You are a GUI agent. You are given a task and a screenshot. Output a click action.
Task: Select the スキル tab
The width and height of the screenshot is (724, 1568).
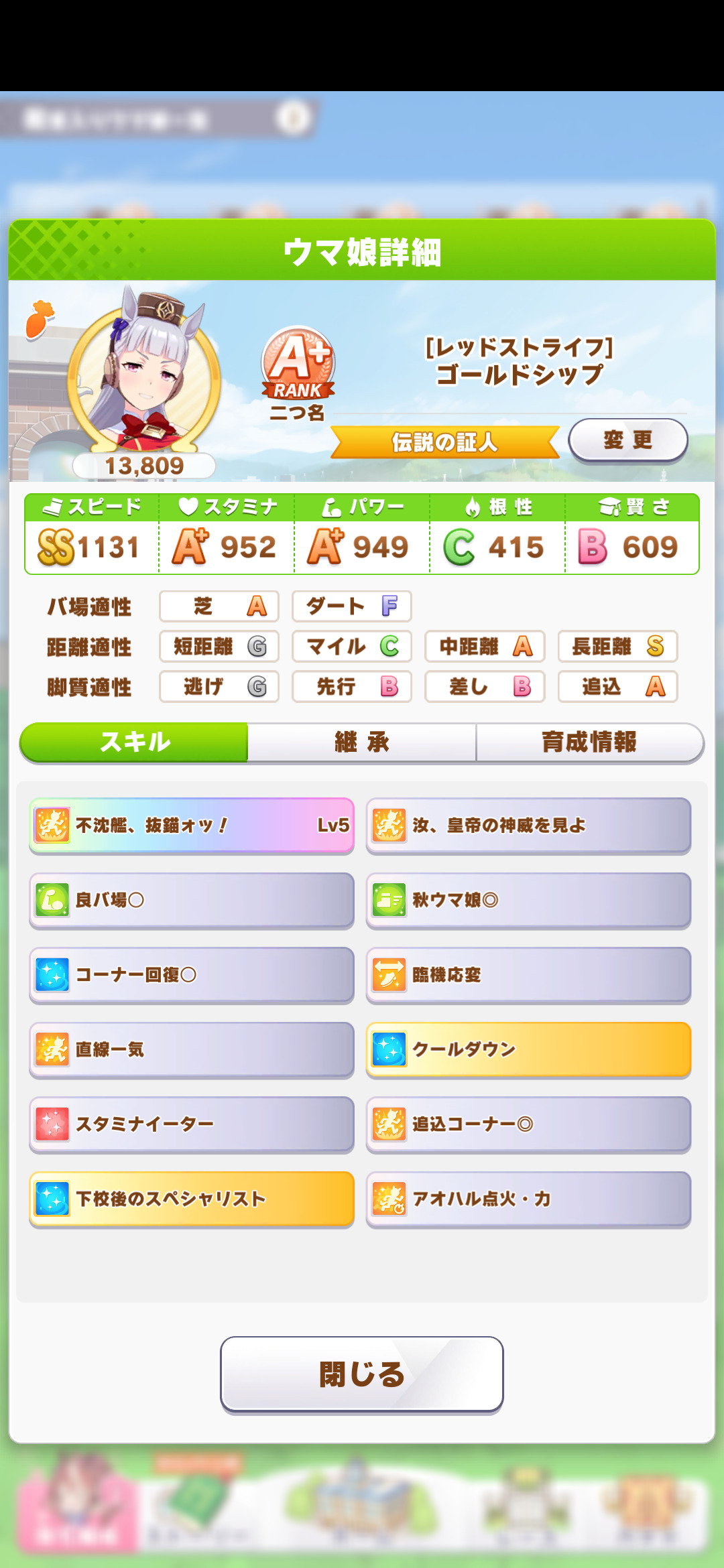[135, 742]
